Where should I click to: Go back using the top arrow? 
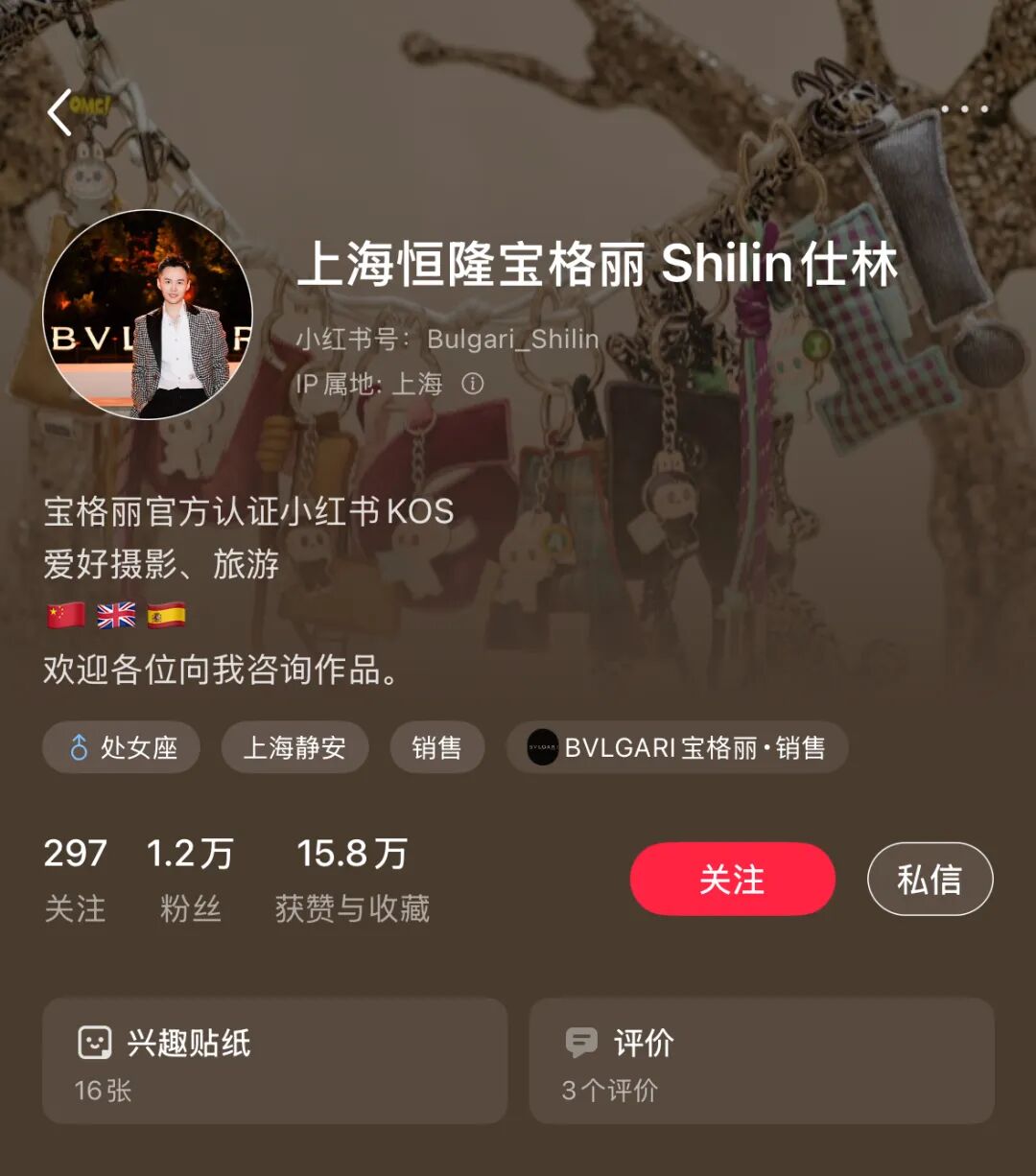tap(60, 112)
